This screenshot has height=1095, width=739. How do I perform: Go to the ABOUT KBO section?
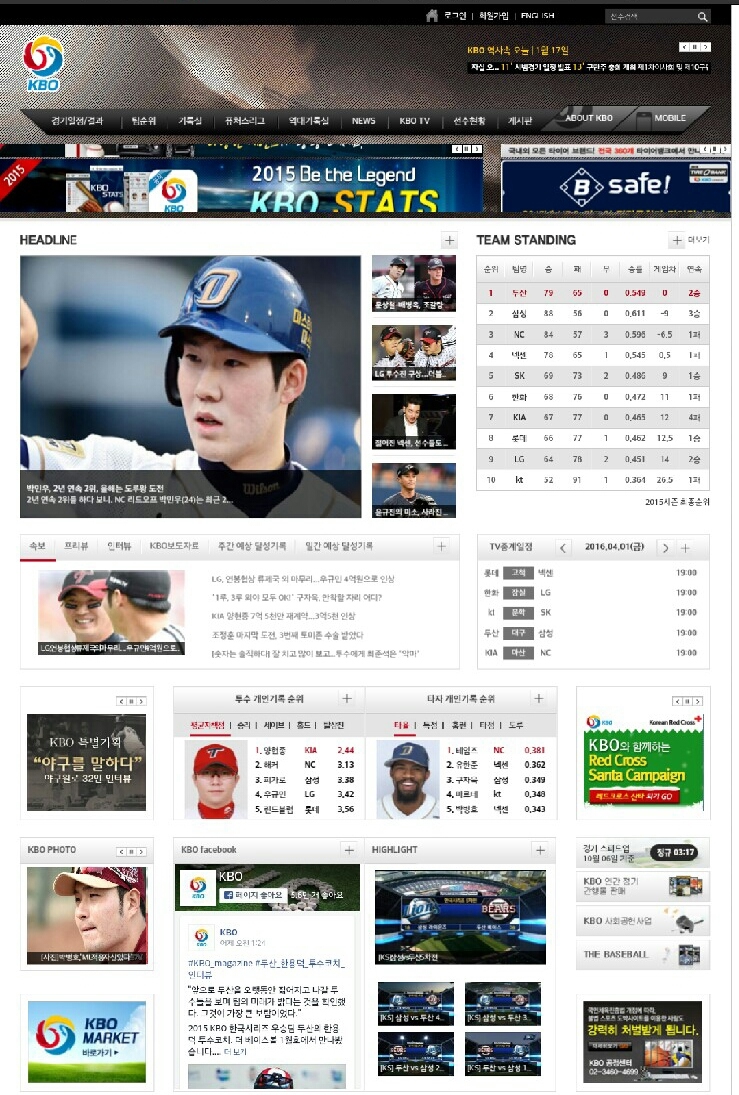pos(589,118)
